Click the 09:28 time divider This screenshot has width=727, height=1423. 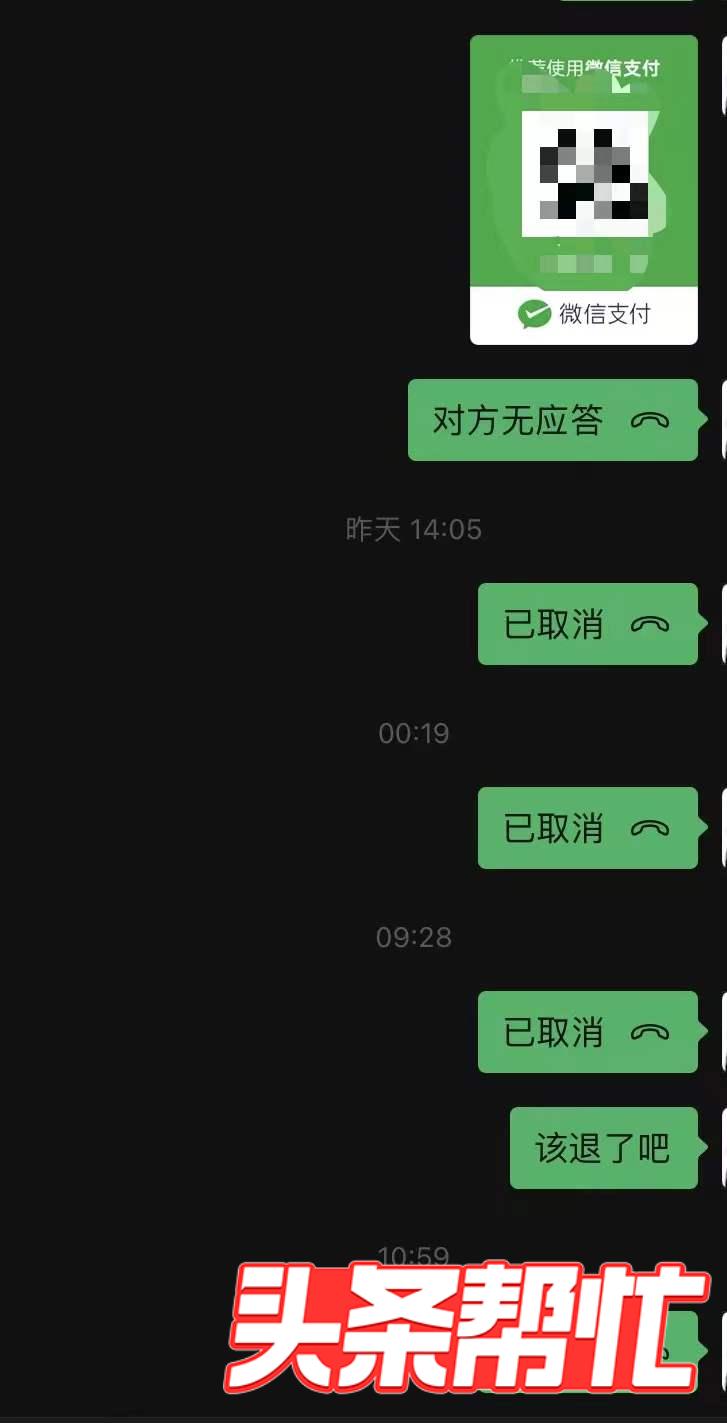pos(416,937)
